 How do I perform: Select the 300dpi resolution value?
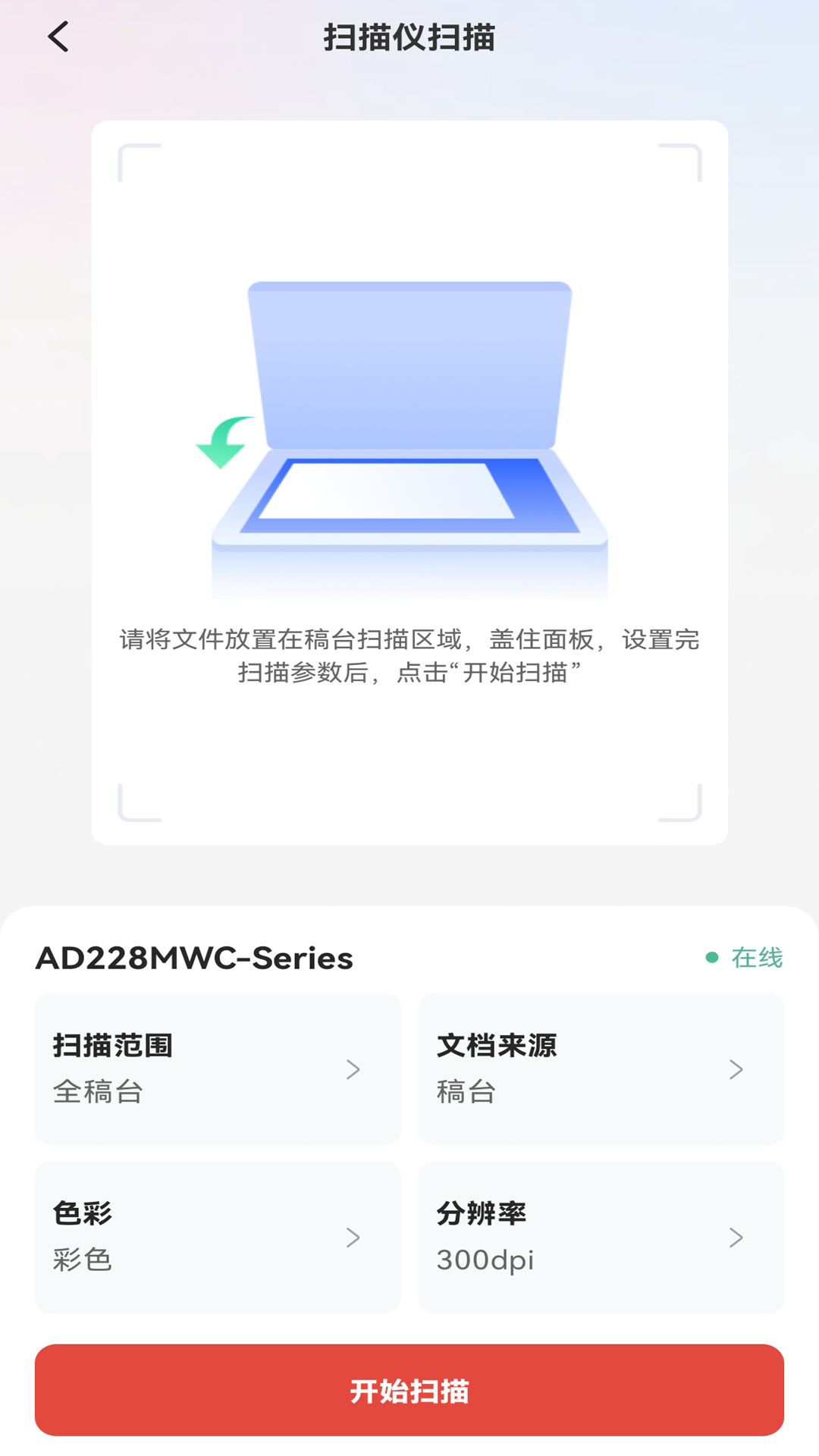click(486, 1260)
